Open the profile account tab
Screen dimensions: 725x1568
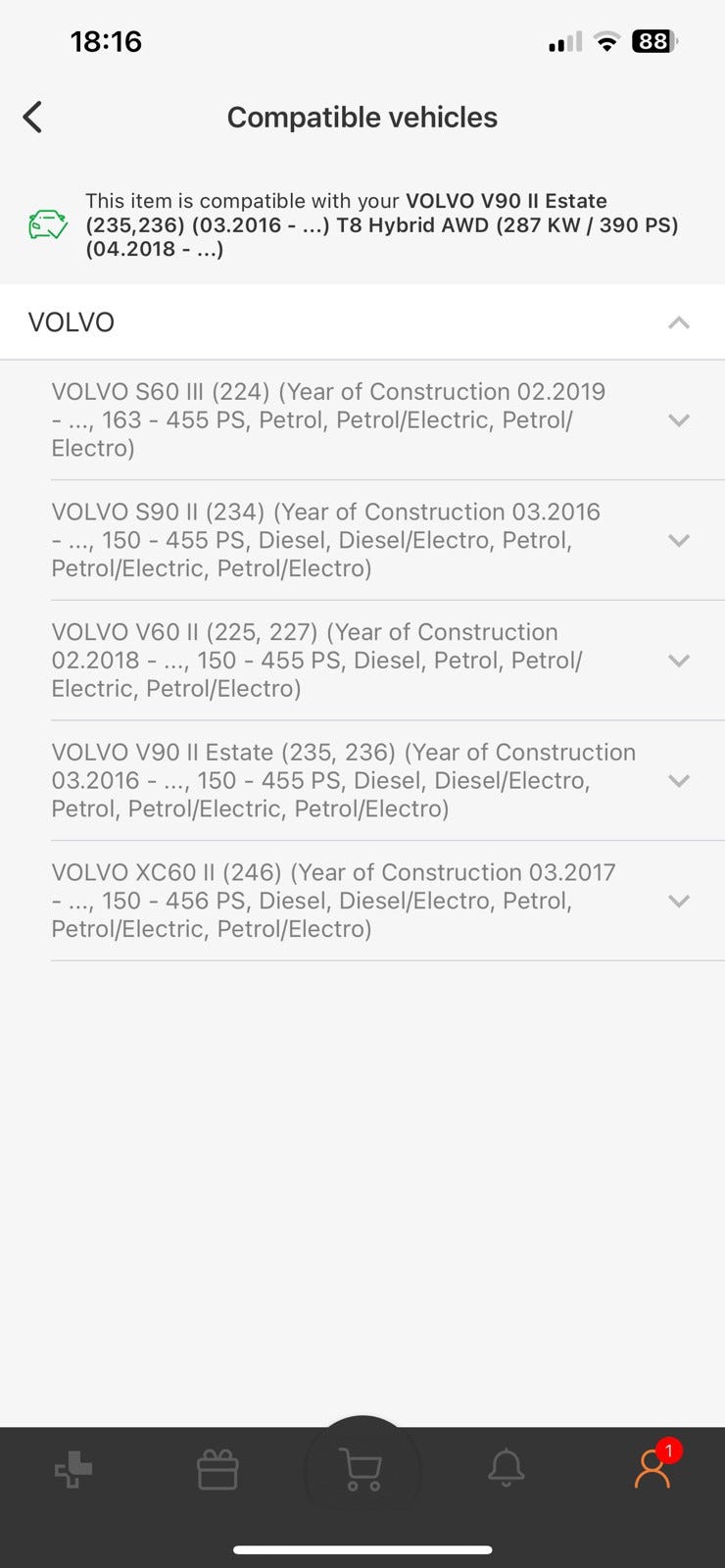pos(652,1468)
